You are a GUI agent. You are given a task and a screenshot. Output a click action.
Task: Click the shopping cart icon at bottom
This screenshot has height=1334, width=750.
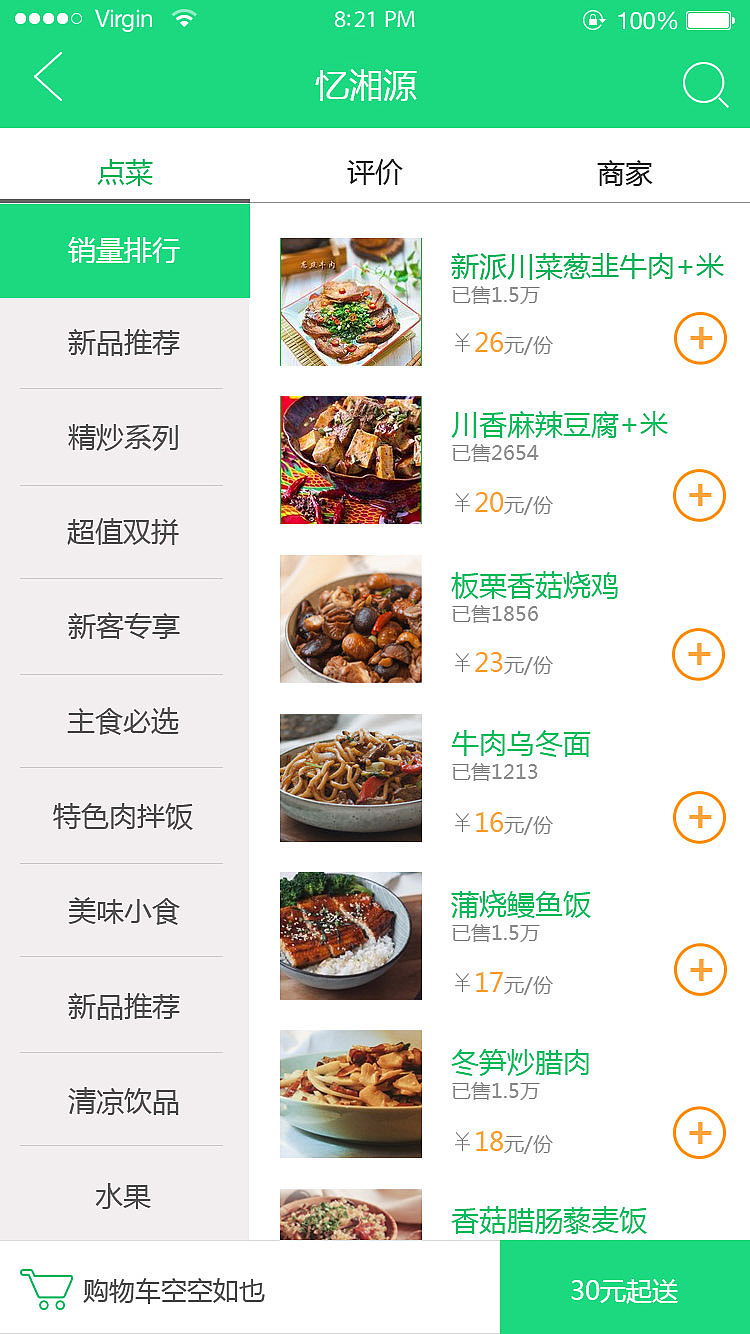(x=45, y=1290)
